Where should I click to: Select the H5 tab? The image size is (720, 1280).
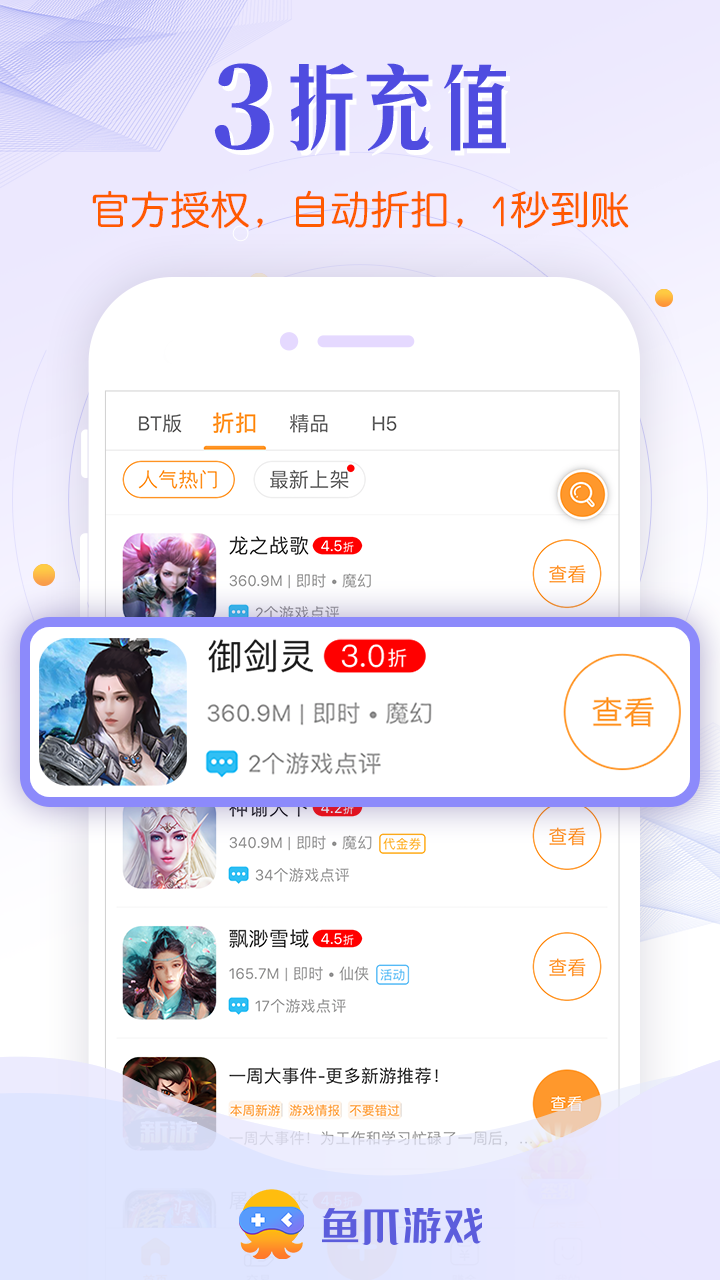pyautogui.click(x=386, y=423)
